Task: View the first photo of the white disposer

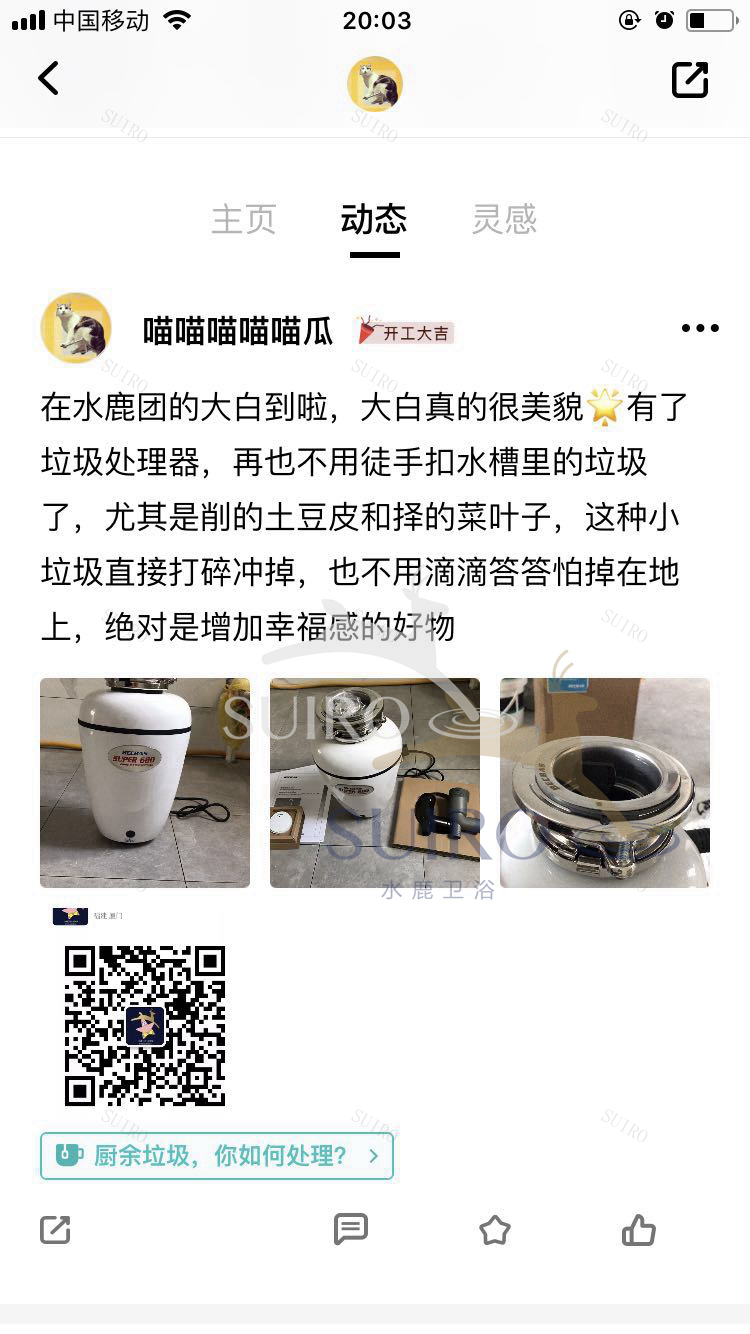Action: 145,782
